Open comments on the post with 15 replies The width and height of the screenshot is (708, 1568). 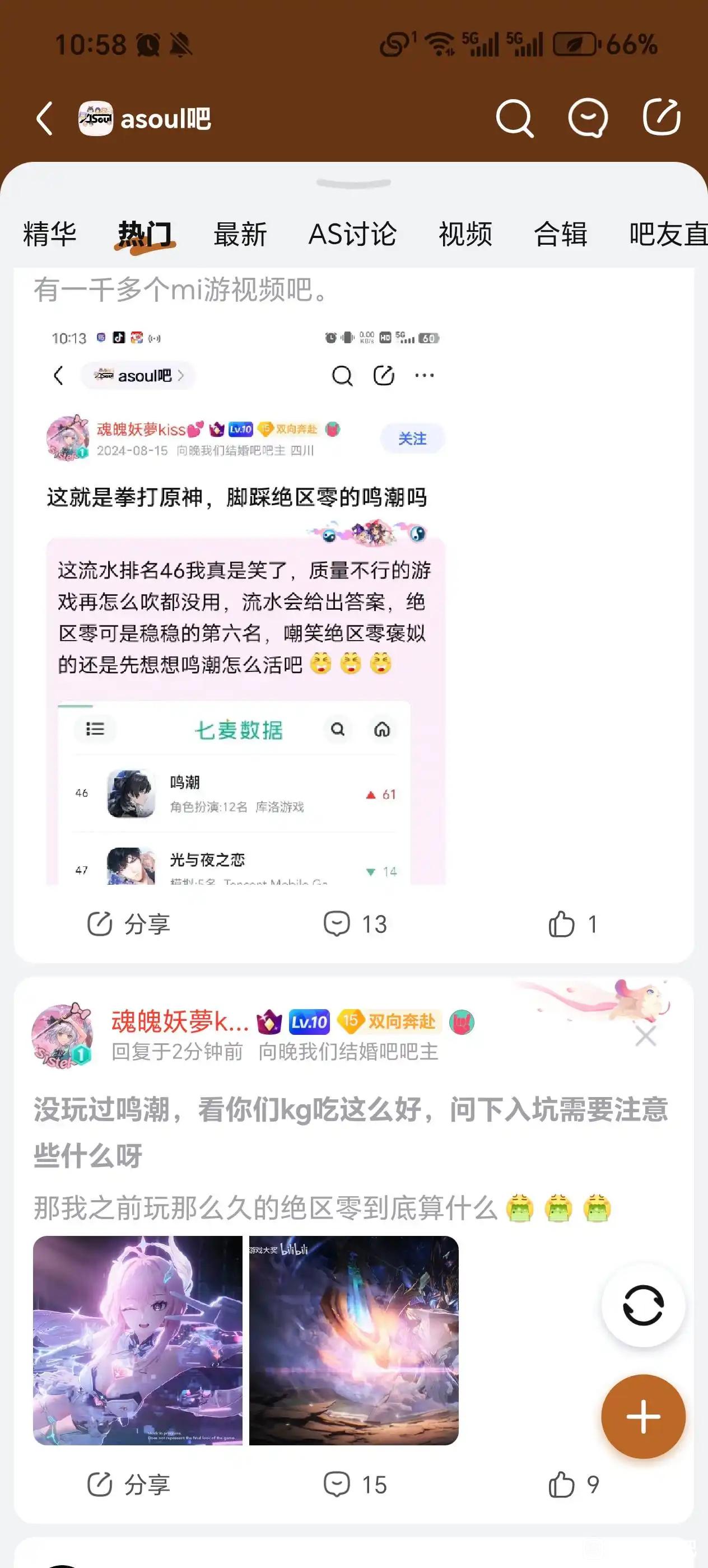[355, 1485]
